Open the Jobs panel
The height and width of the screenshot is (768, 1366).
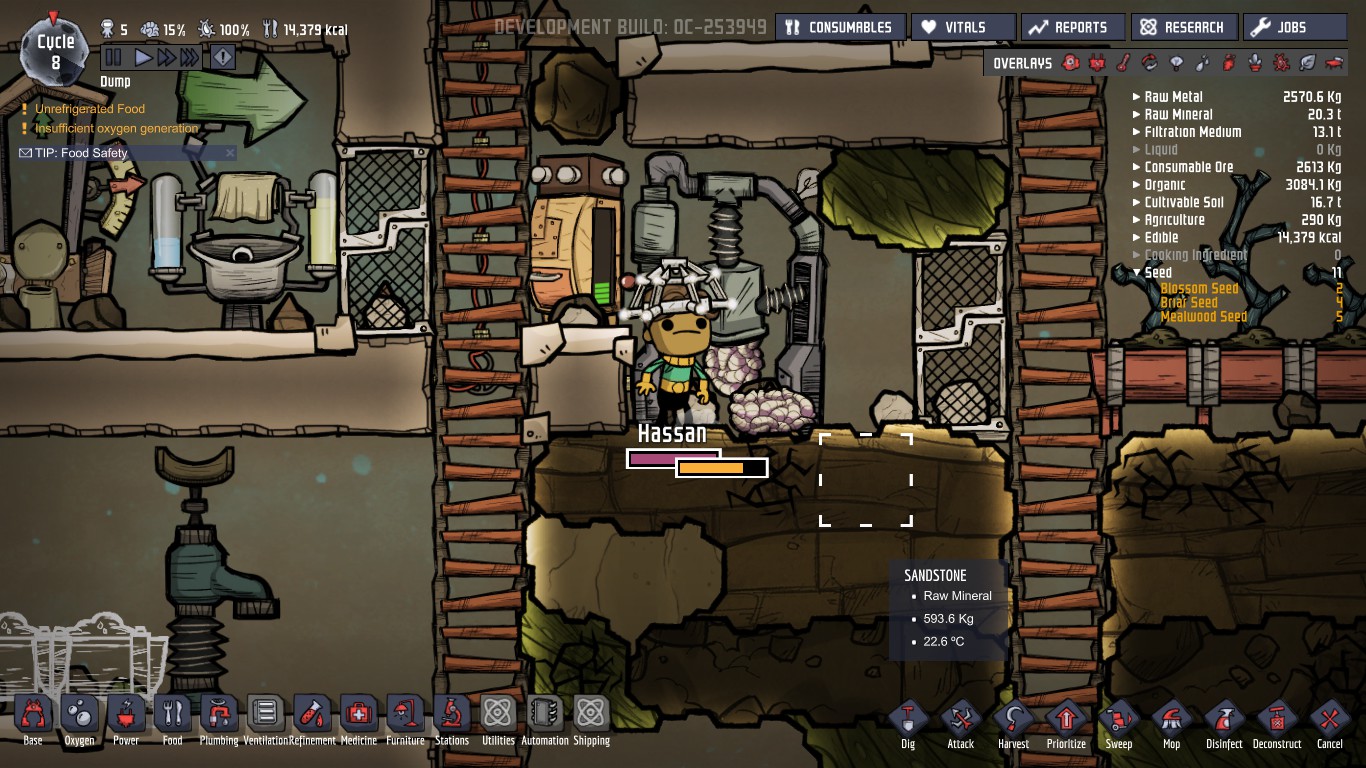(1293, 27)
